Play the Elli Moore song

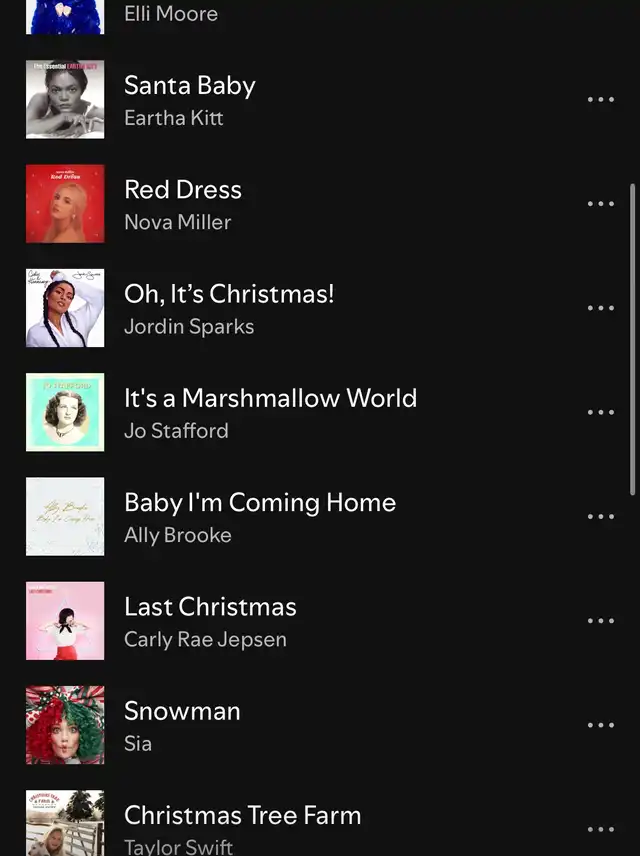coord(170,14)
